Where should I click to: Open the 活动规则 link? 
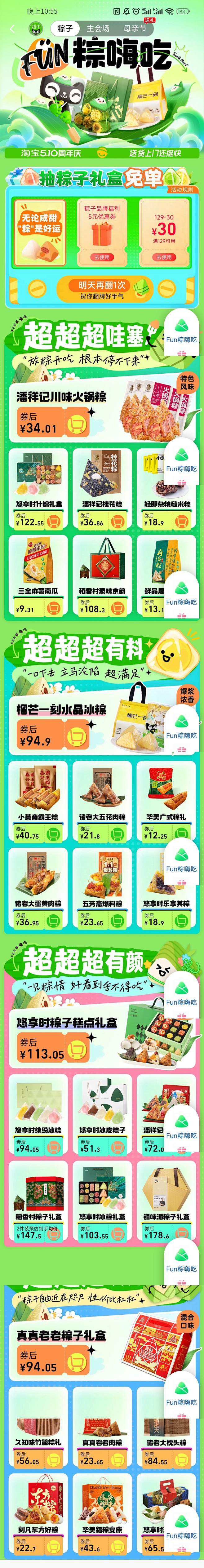click(181, 189)
